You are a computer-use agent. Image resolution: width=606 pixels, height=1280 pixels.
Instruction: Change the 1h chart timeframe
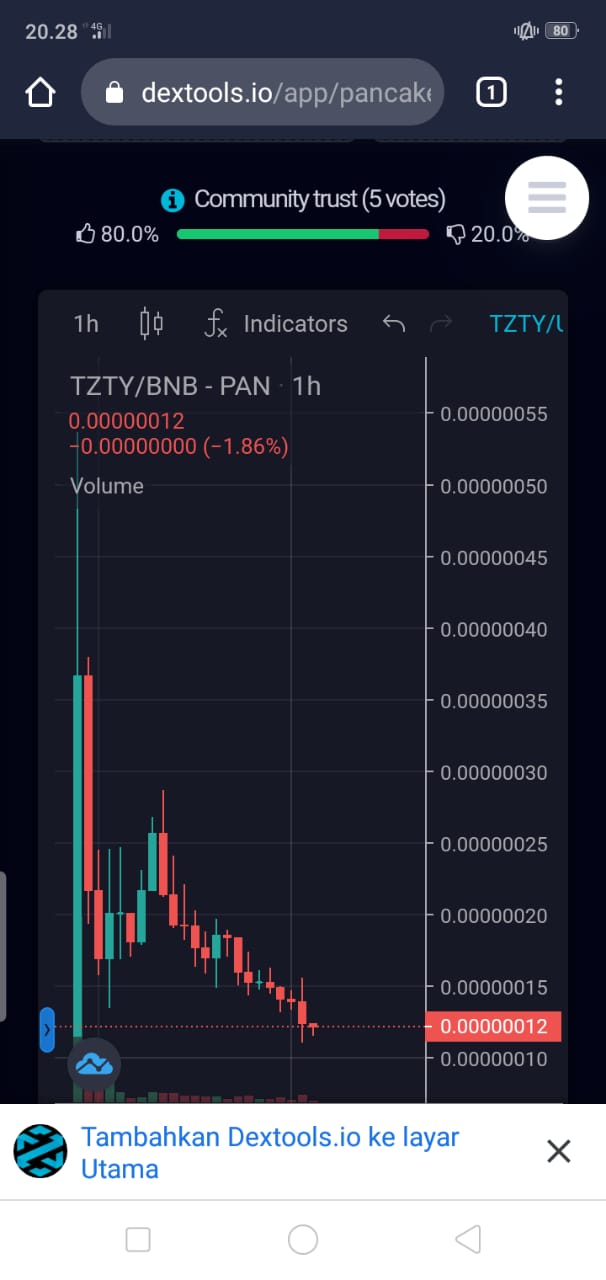point(86,323)
